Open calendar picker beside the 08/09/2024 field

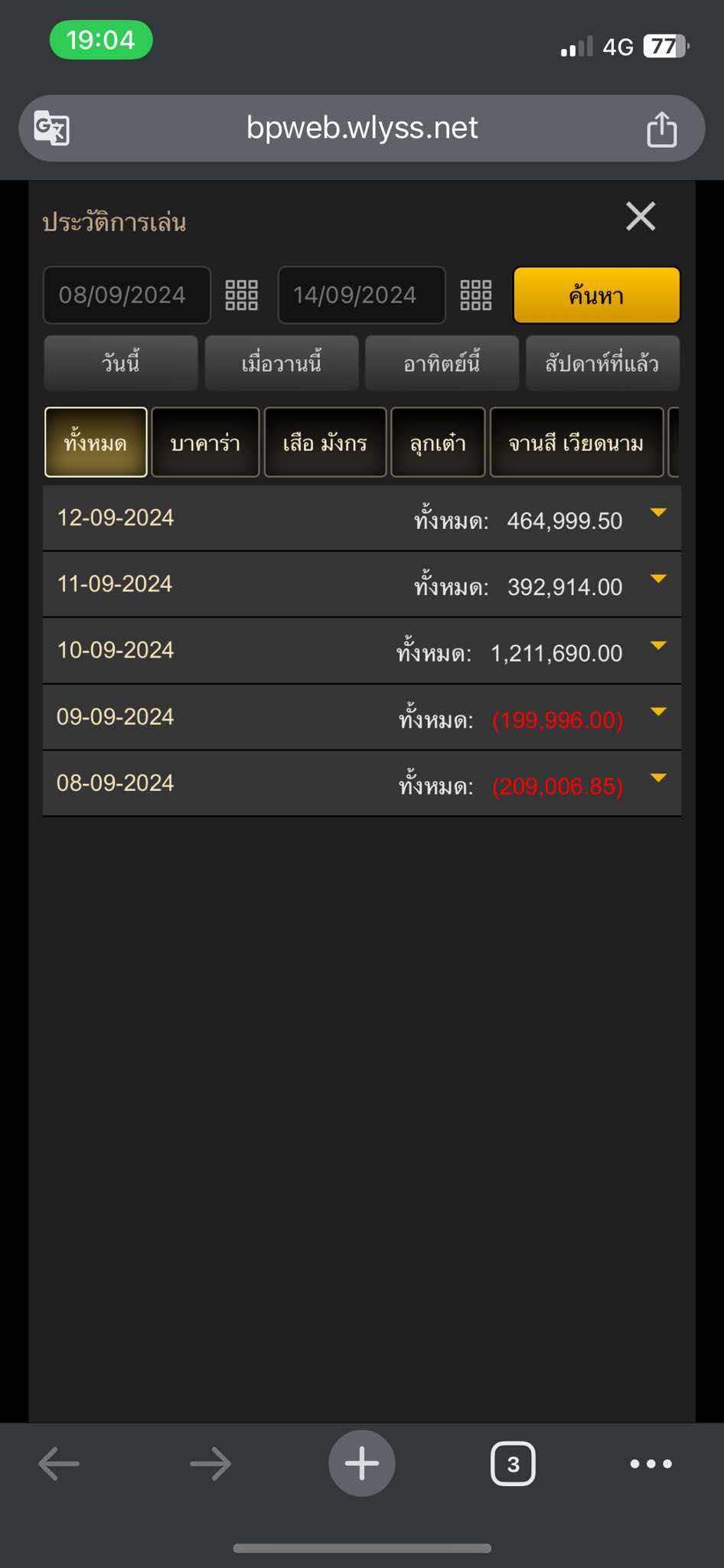(x=242, y=296)
